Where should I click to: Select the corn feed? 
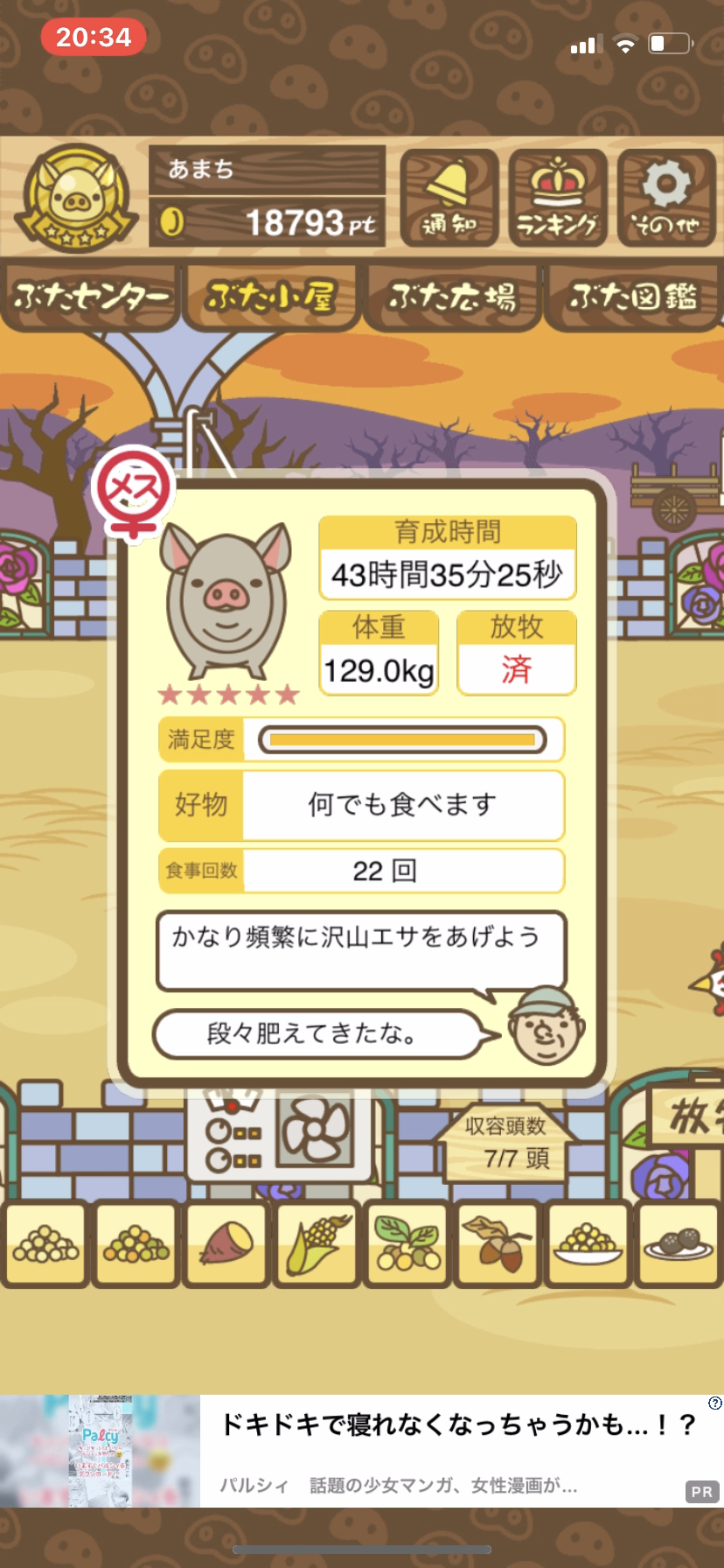(x=316, y=1243)
